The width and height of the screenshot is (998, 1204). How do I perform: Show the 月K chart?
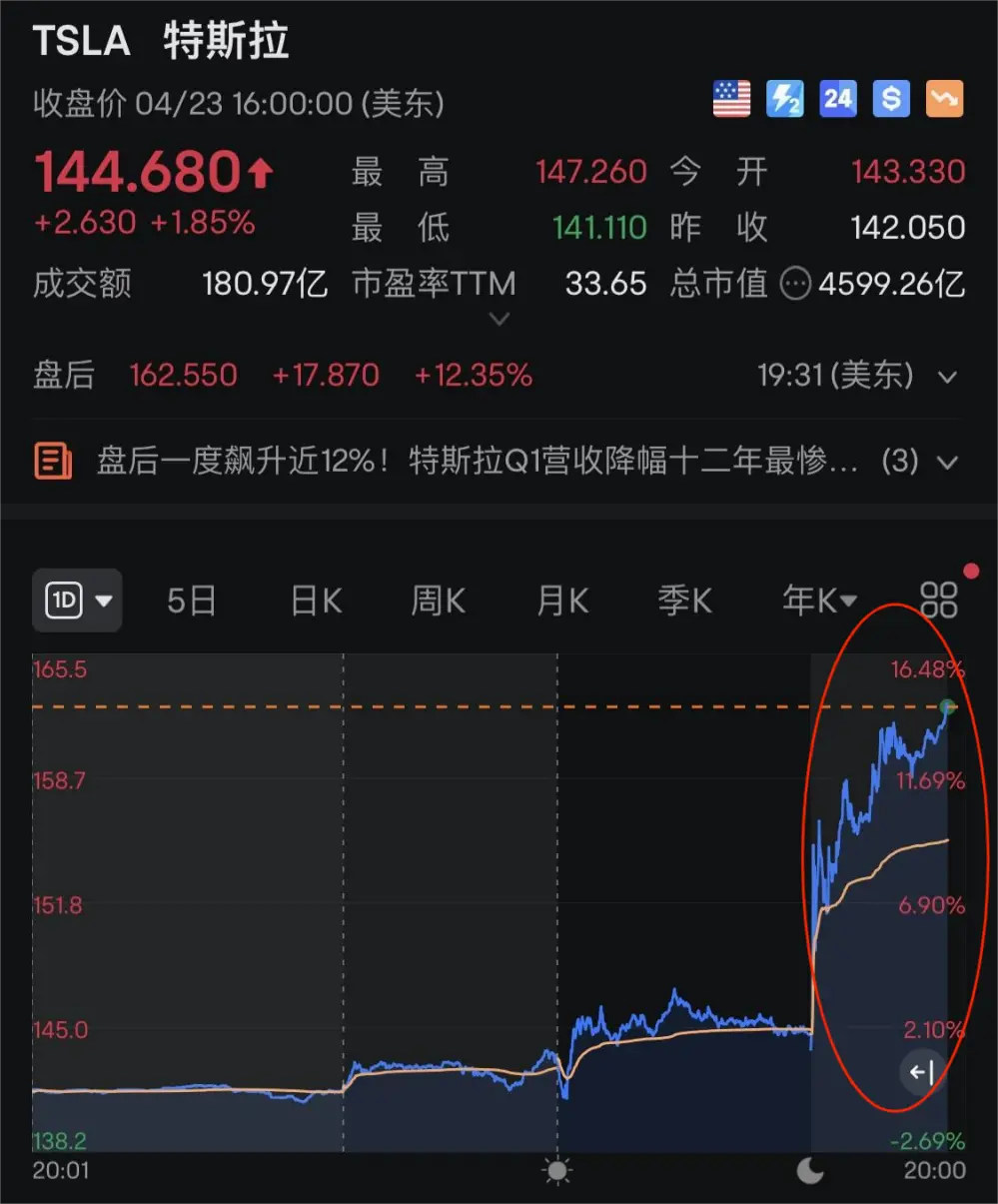[562, 601]
